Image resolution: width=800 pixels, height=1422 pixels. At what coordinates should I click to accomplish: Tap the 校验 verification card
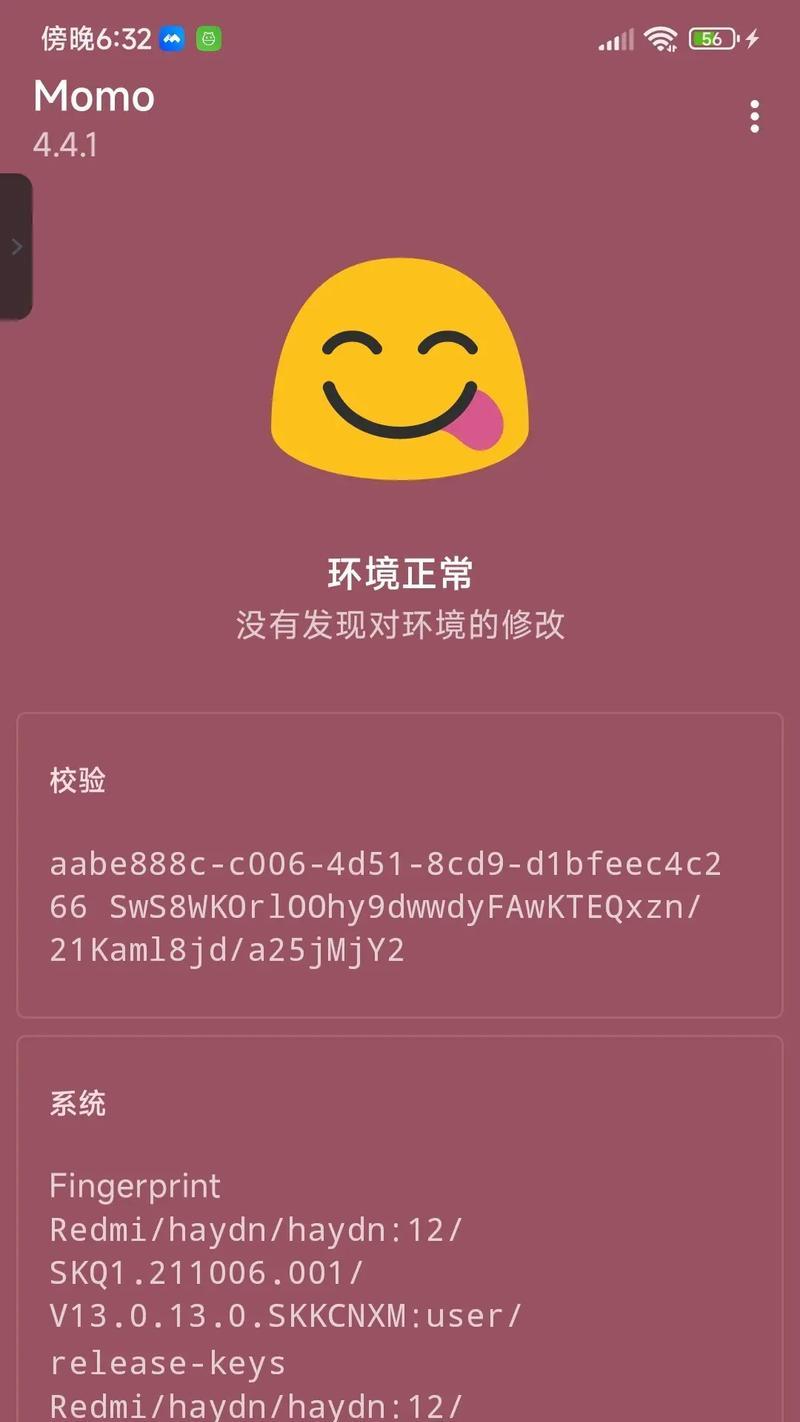399,865
